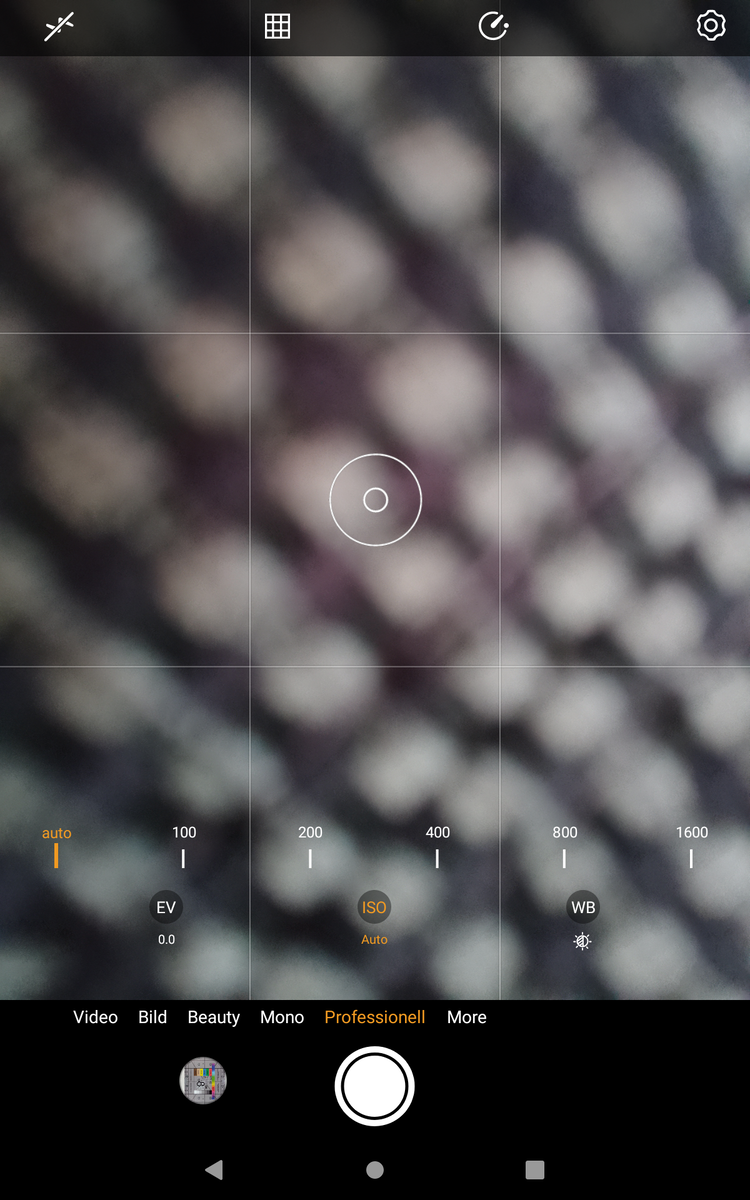Open More camera modes
This screenshot has width=750, height=1200.
[467, 1017]
